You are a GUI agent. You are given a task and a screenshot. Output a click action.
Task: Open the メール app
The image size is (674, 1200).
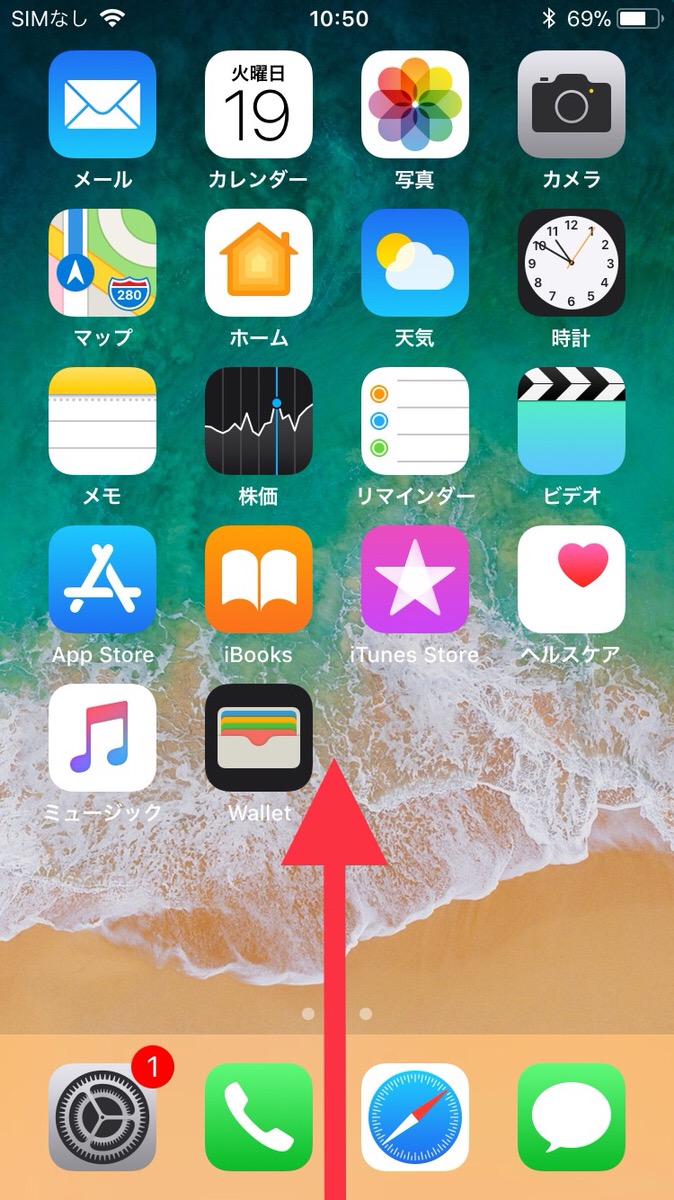pos(102,105)
